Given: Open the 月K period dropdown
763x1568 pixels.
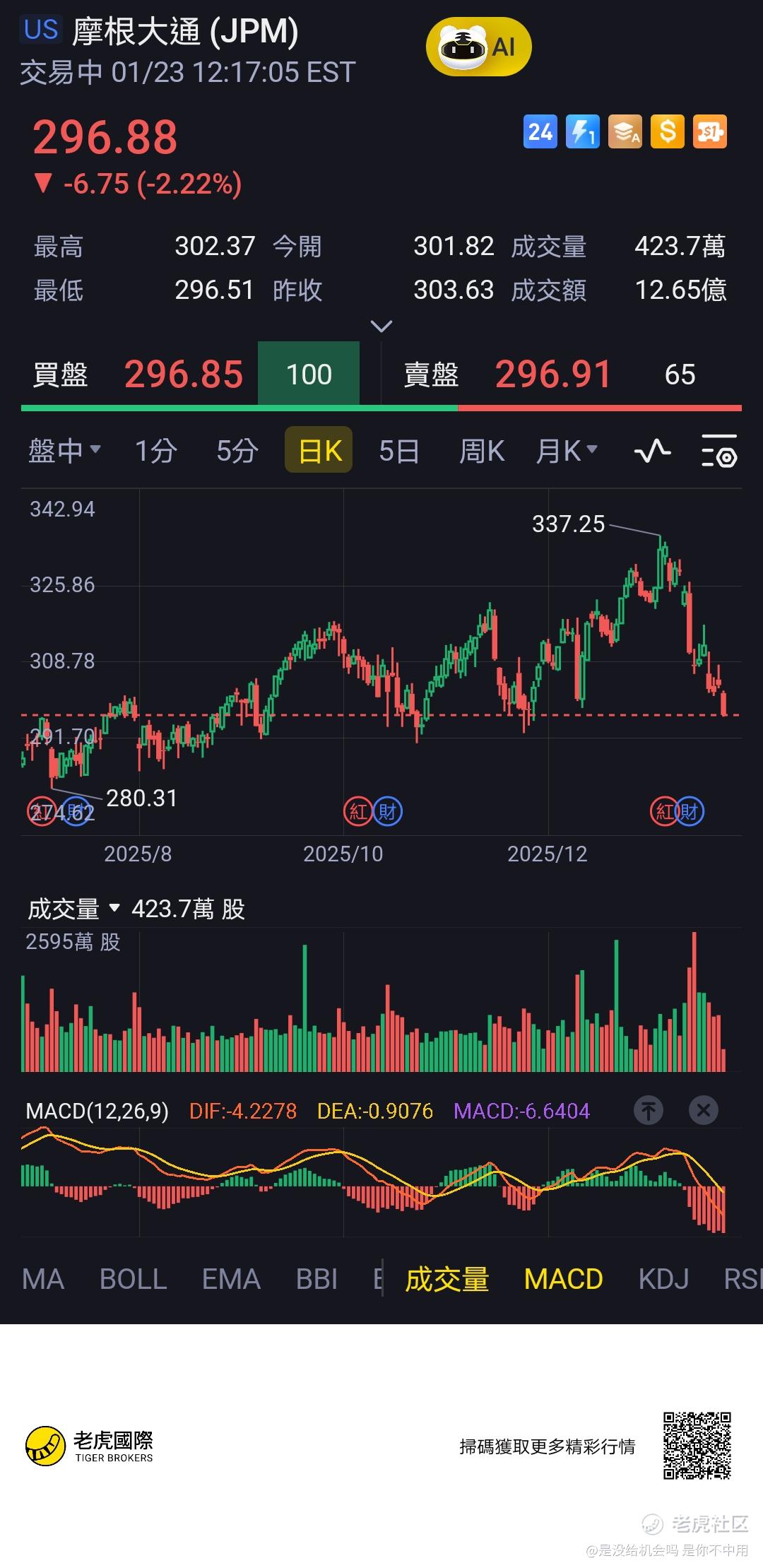Looking at the screenshot, I should pos(567,451).
